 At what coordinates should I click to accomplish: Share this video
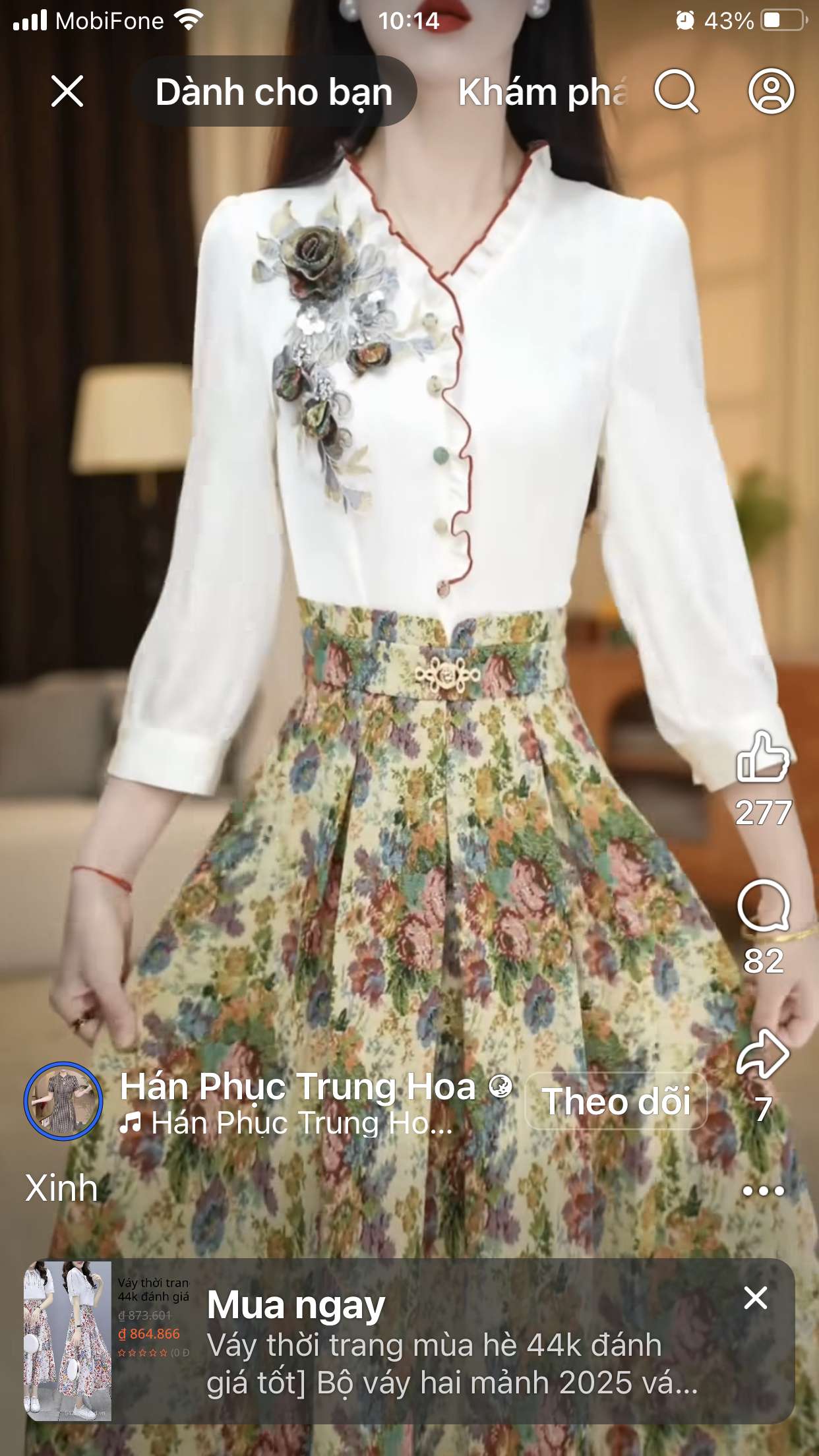pos(763,1054)
